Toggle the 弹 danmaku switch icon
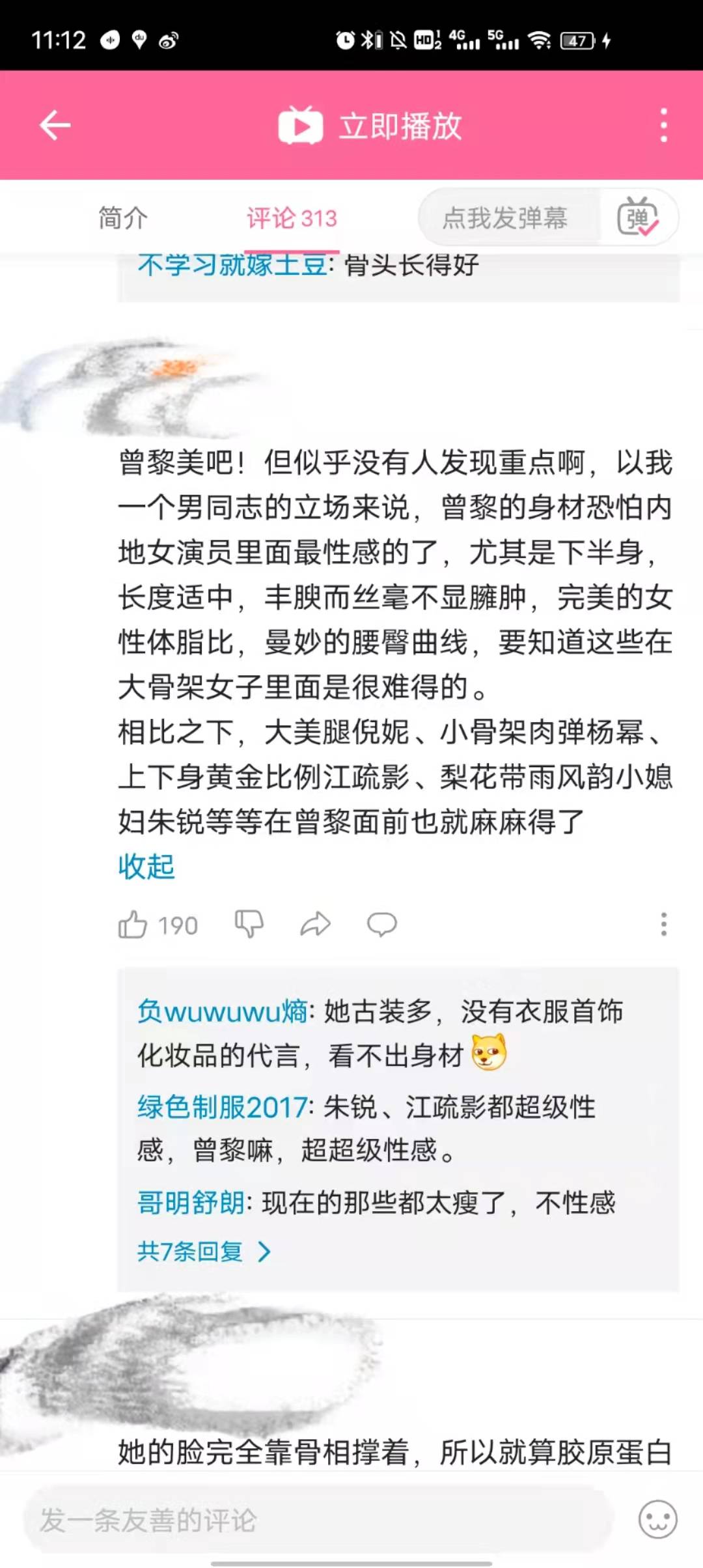This screenshot has width=703, height=1568. click(638, 217)
